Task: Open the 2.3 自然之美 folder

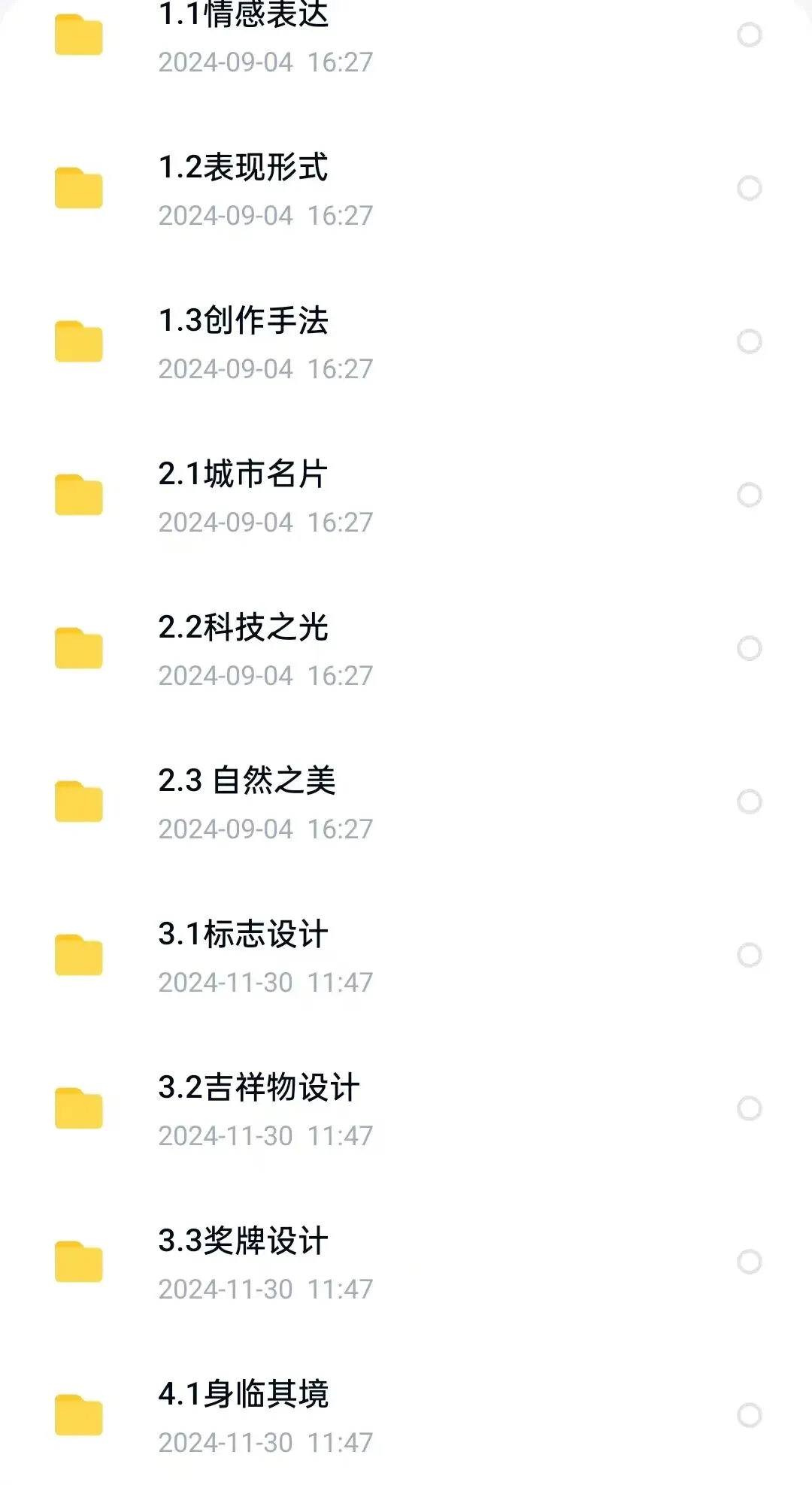Action: (406, 802)
